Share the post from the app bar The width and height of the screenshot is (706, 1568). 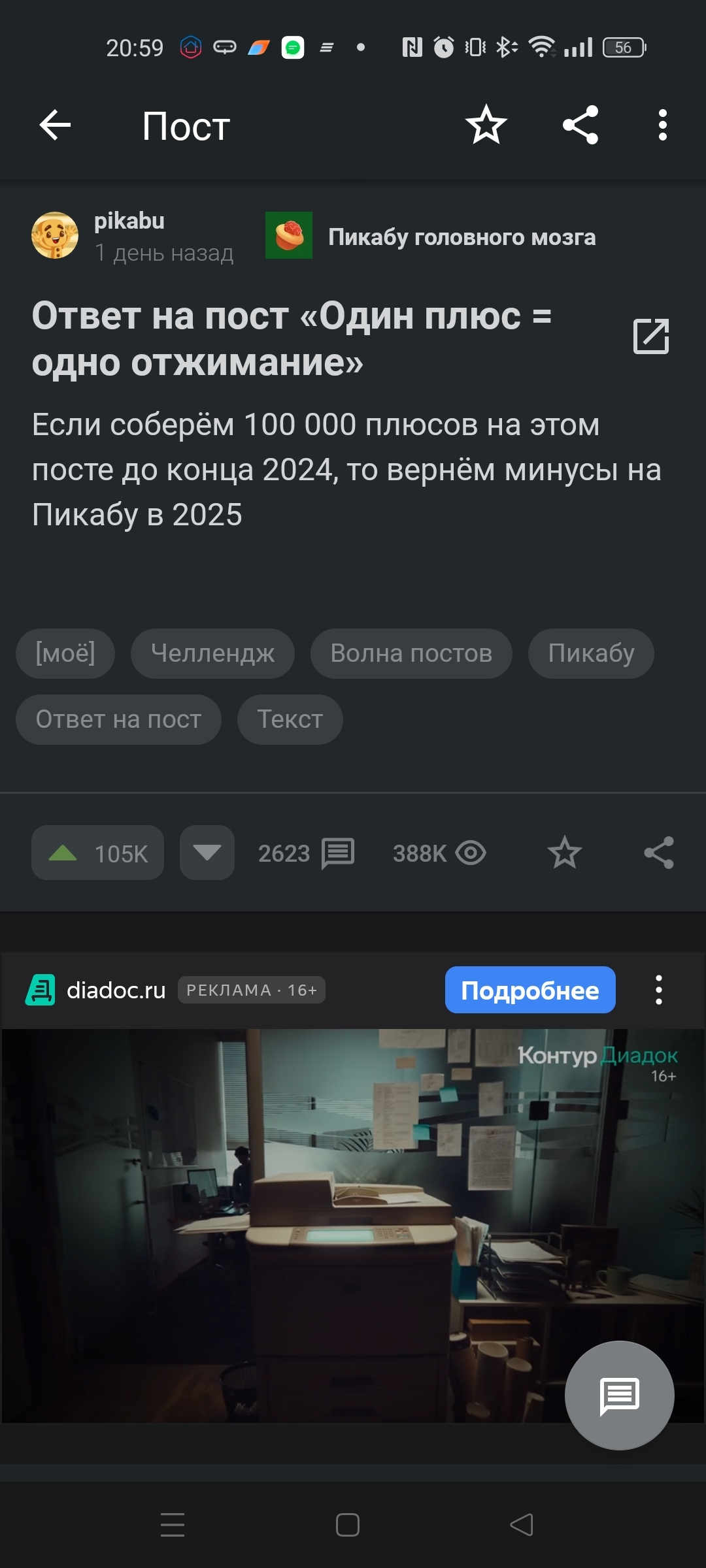[580, 124]
